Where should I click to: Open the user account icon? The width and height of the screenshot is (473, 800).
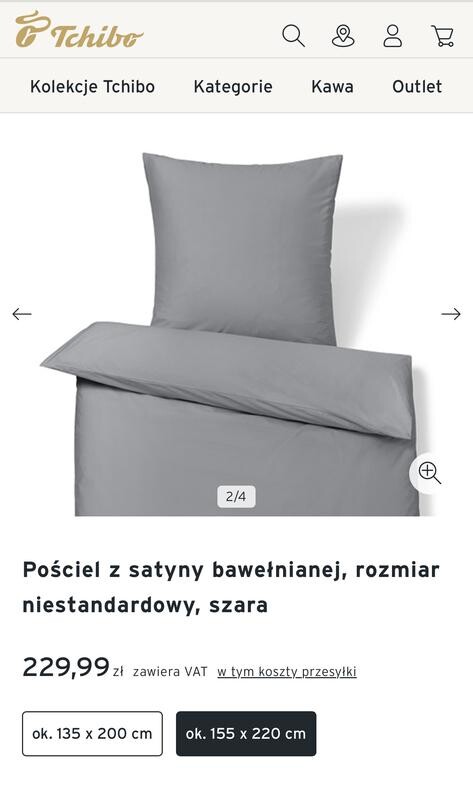tap(392, 36)
